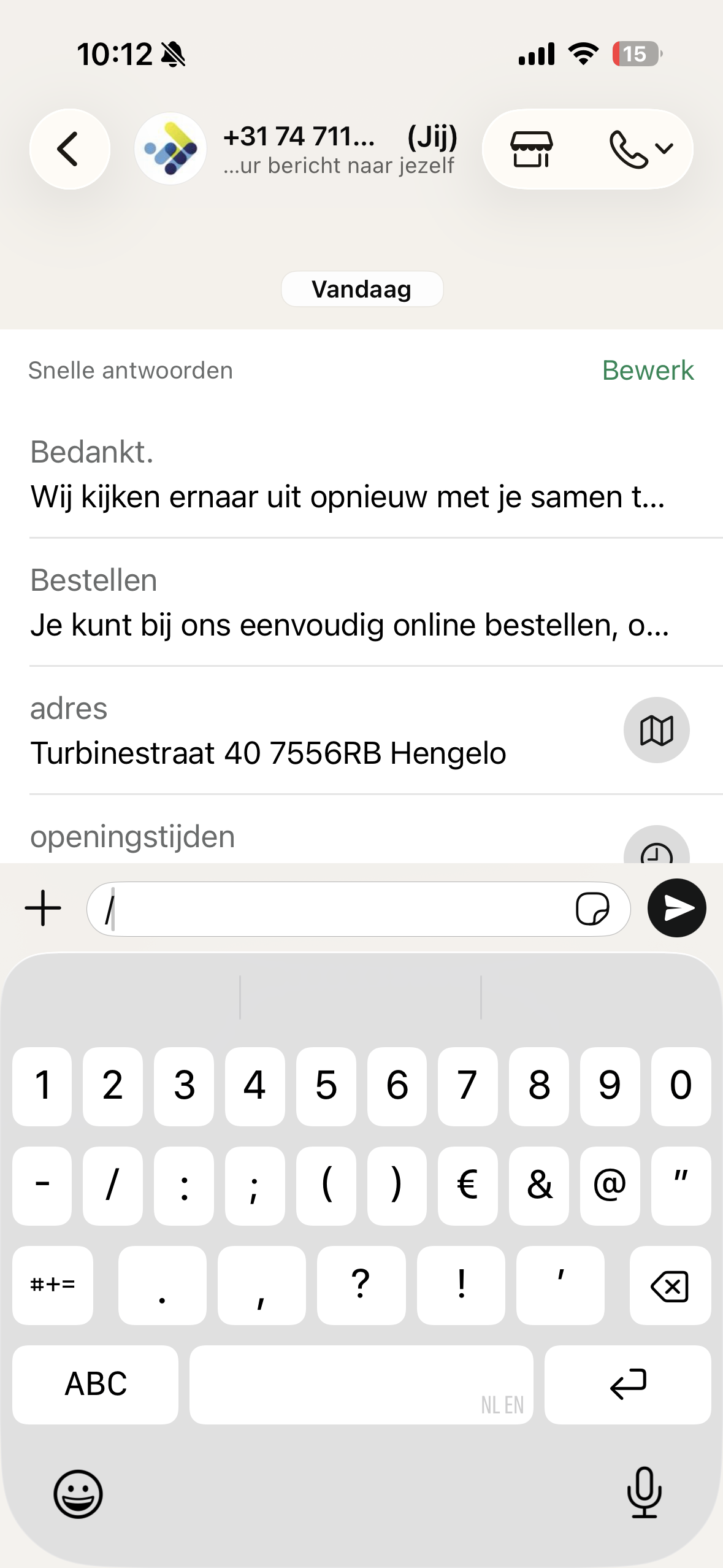Start voice dictation with the microphone

click(x=644, y=1493)
